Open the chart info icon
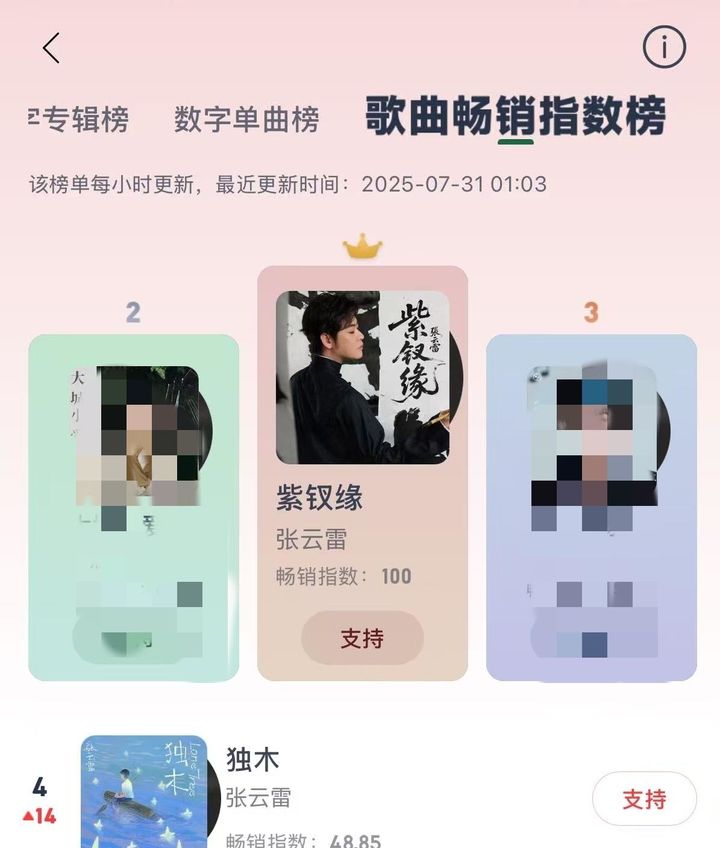Image resolution: width=720 pixels, height=848 pixels. 664,47
